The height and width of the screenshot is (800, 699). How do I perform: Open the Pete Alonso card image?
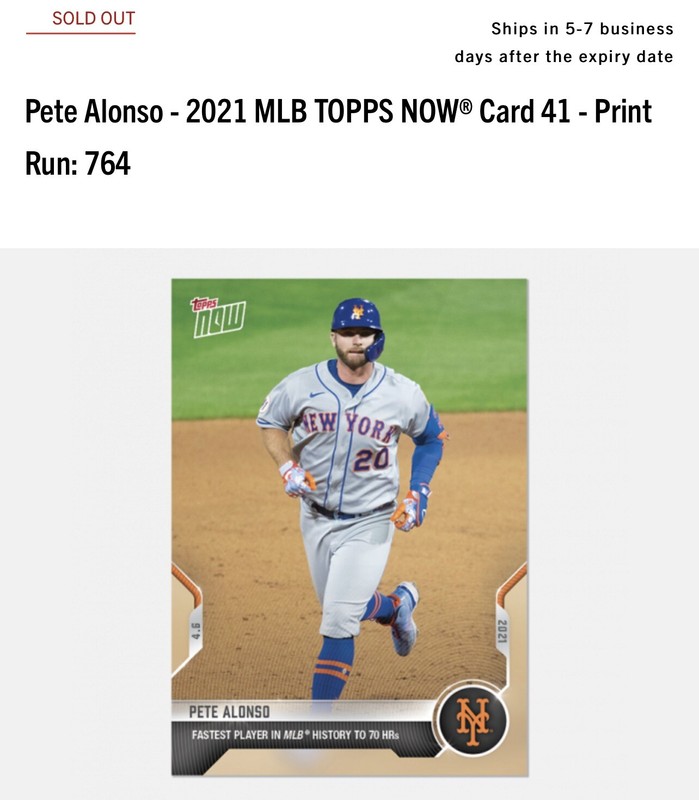pyautogui.click(x=349, y=527)
